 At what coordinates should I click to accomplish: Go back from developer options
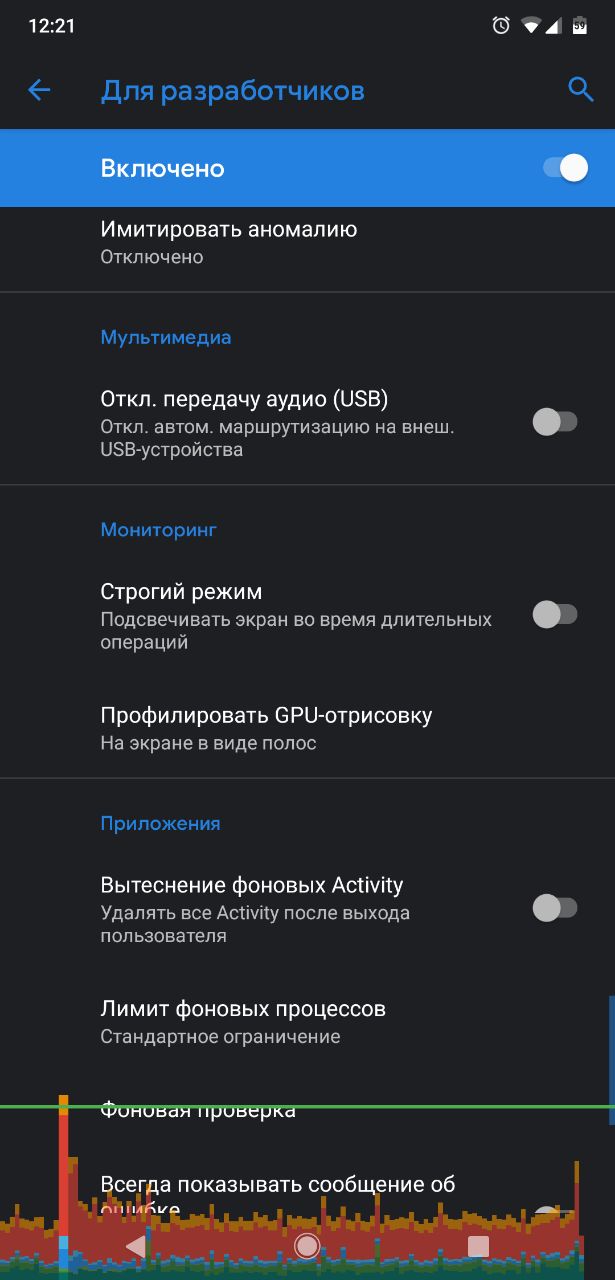coord(39,91)
